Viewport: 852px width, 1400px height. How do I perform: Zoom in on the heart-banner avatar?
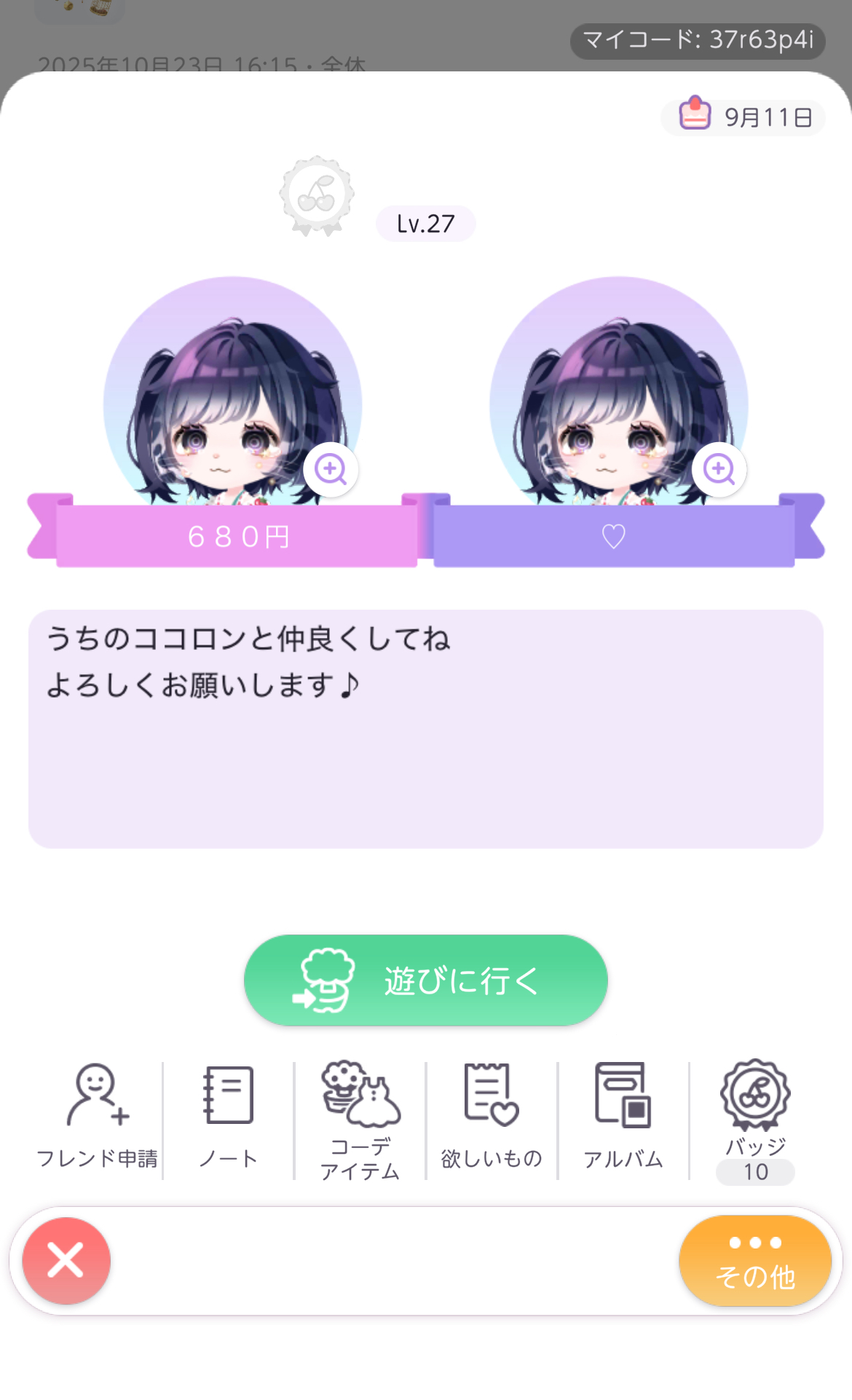(719, 469)
